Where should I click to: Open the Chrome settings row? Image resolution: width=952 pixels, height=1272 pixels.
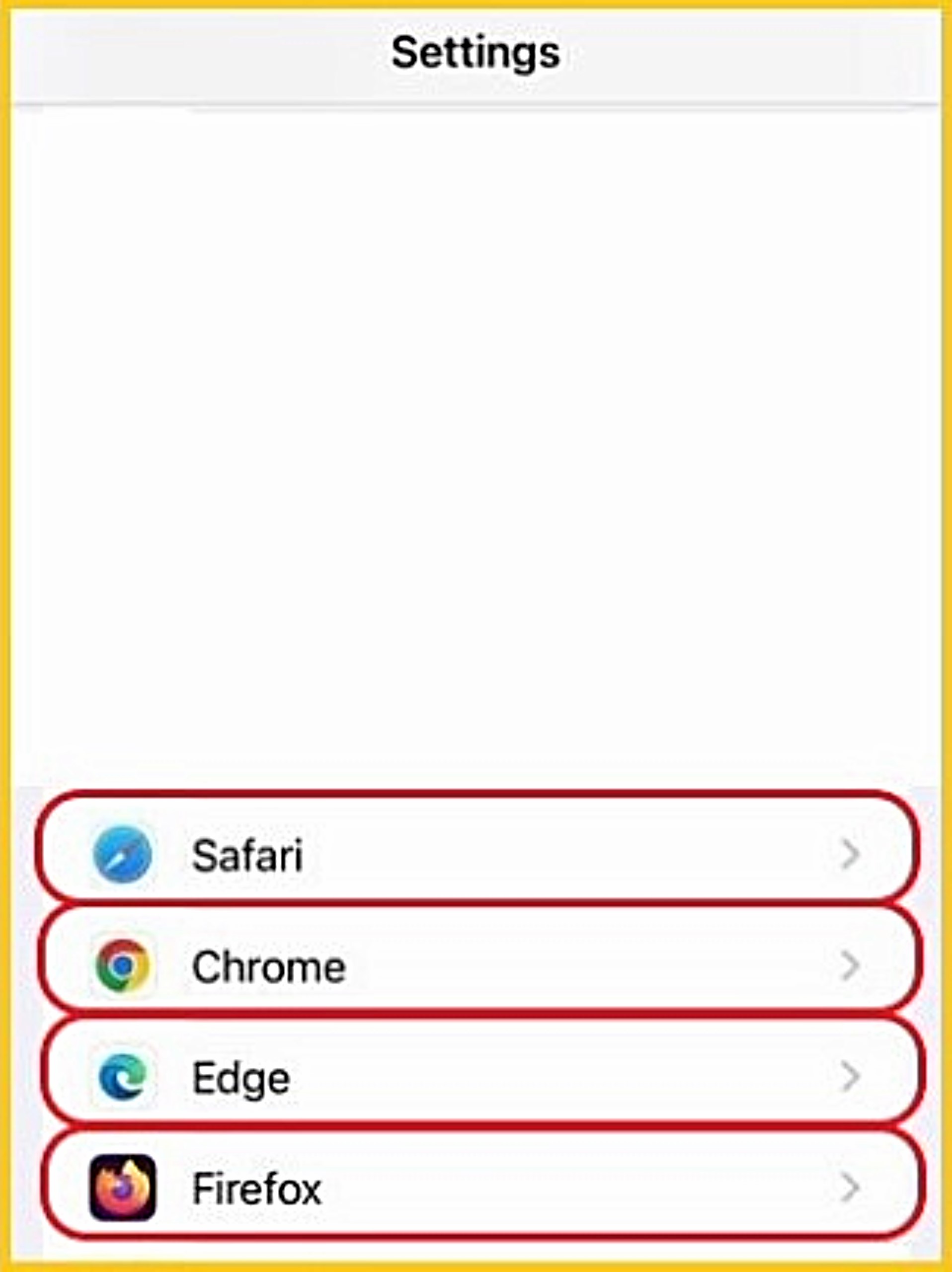pos(476,966)
